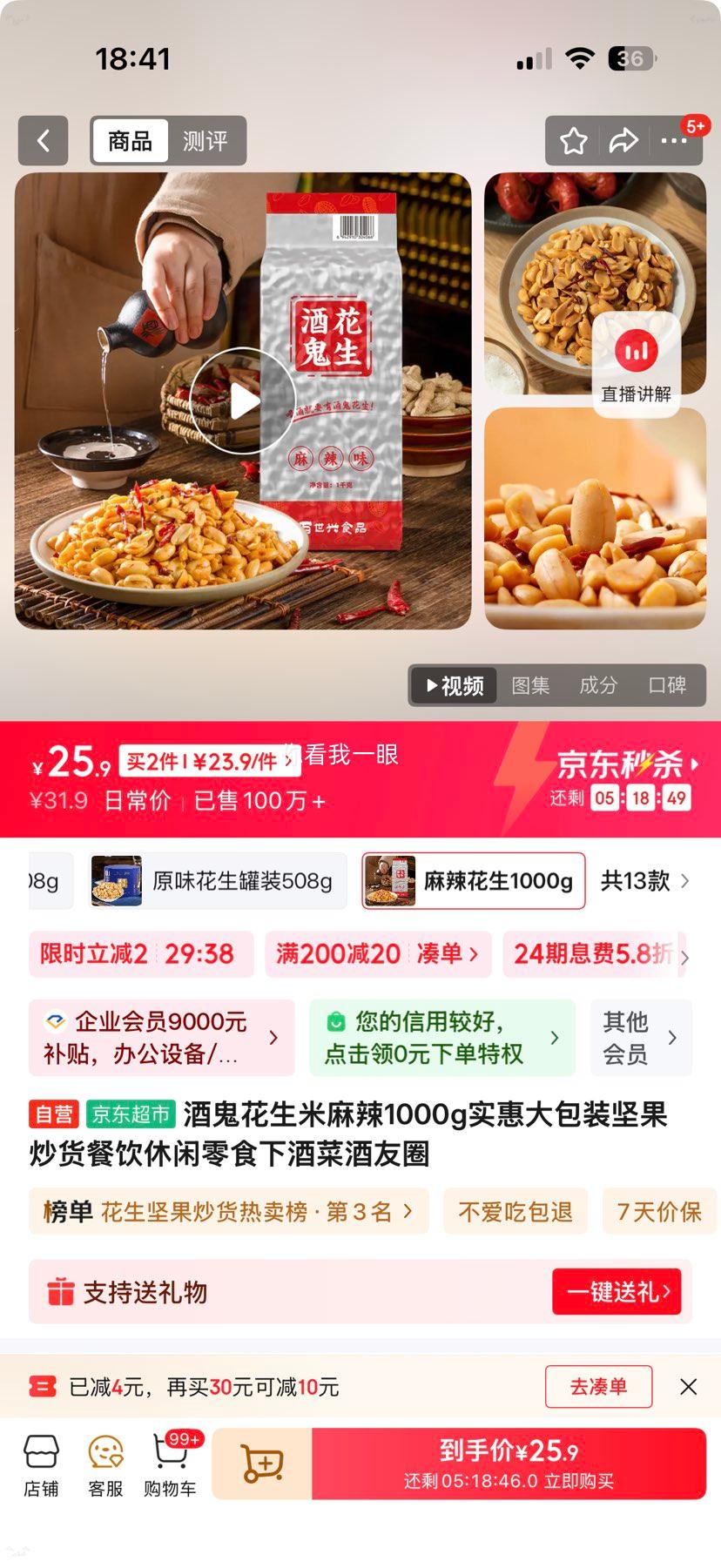
Task: Tap the add-to-cart icon in bottom bar
Action: point(260,1464)
